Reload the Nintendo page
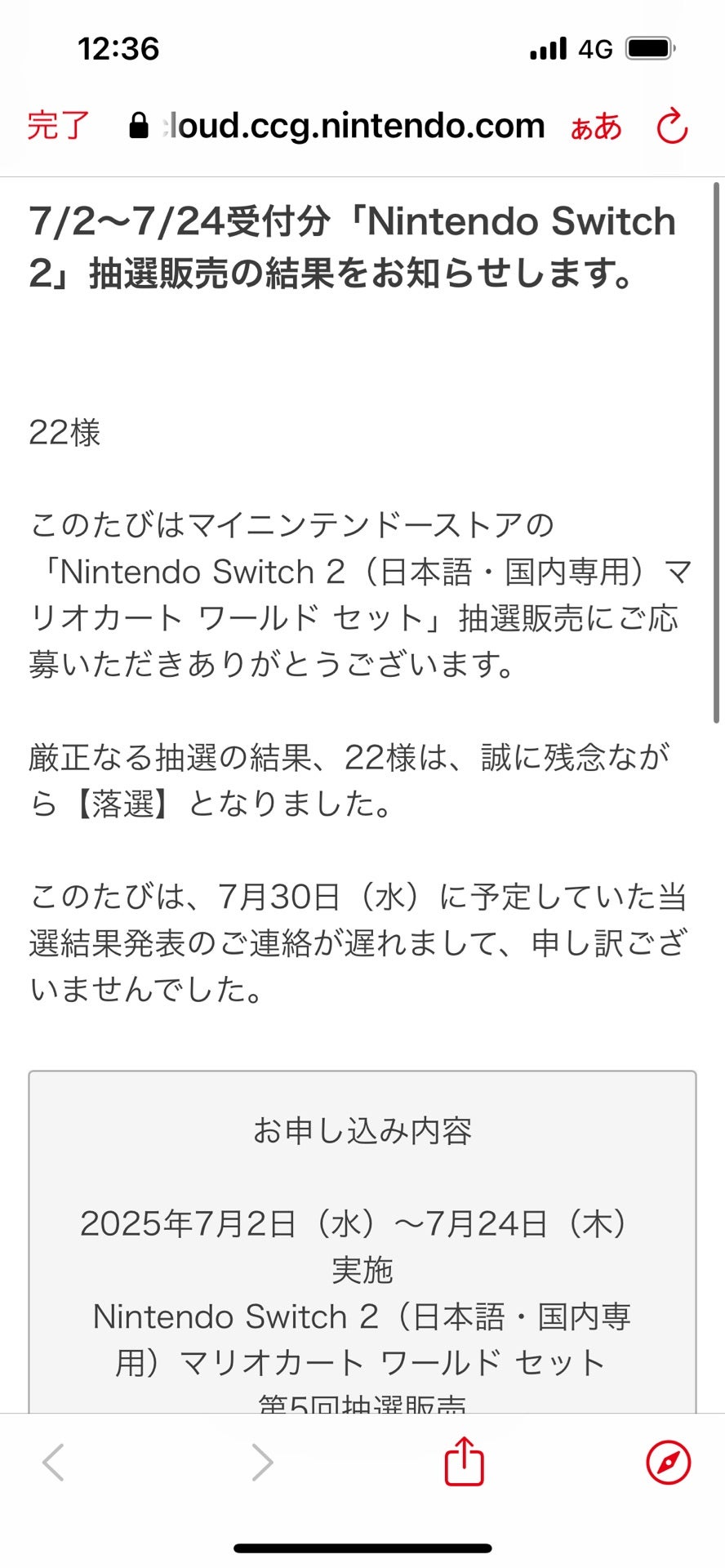Viewport: 725px width, 1568px height. pyautogui.click(x=673, y=126)
